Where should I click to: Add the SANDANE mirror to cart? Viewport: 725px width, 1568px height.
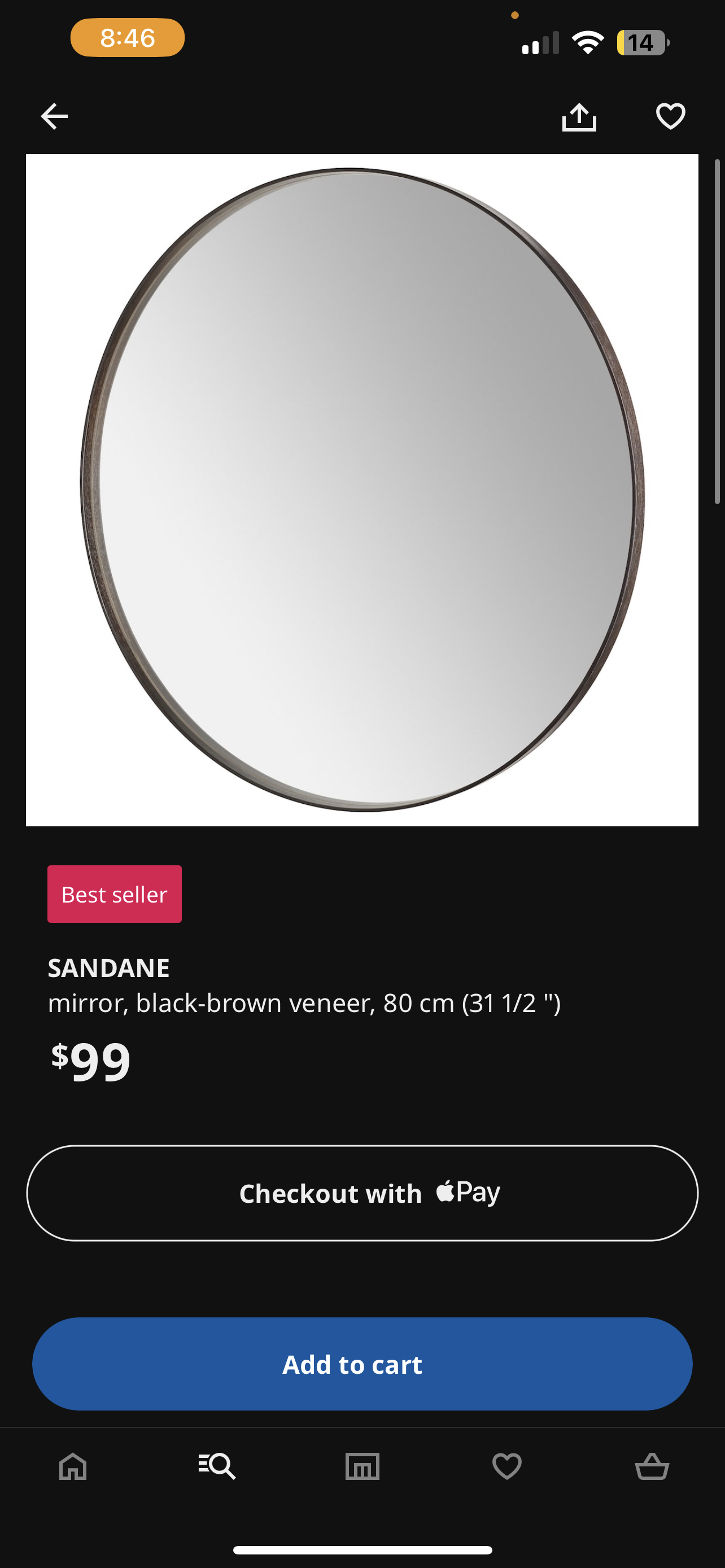pos(362,1364)
